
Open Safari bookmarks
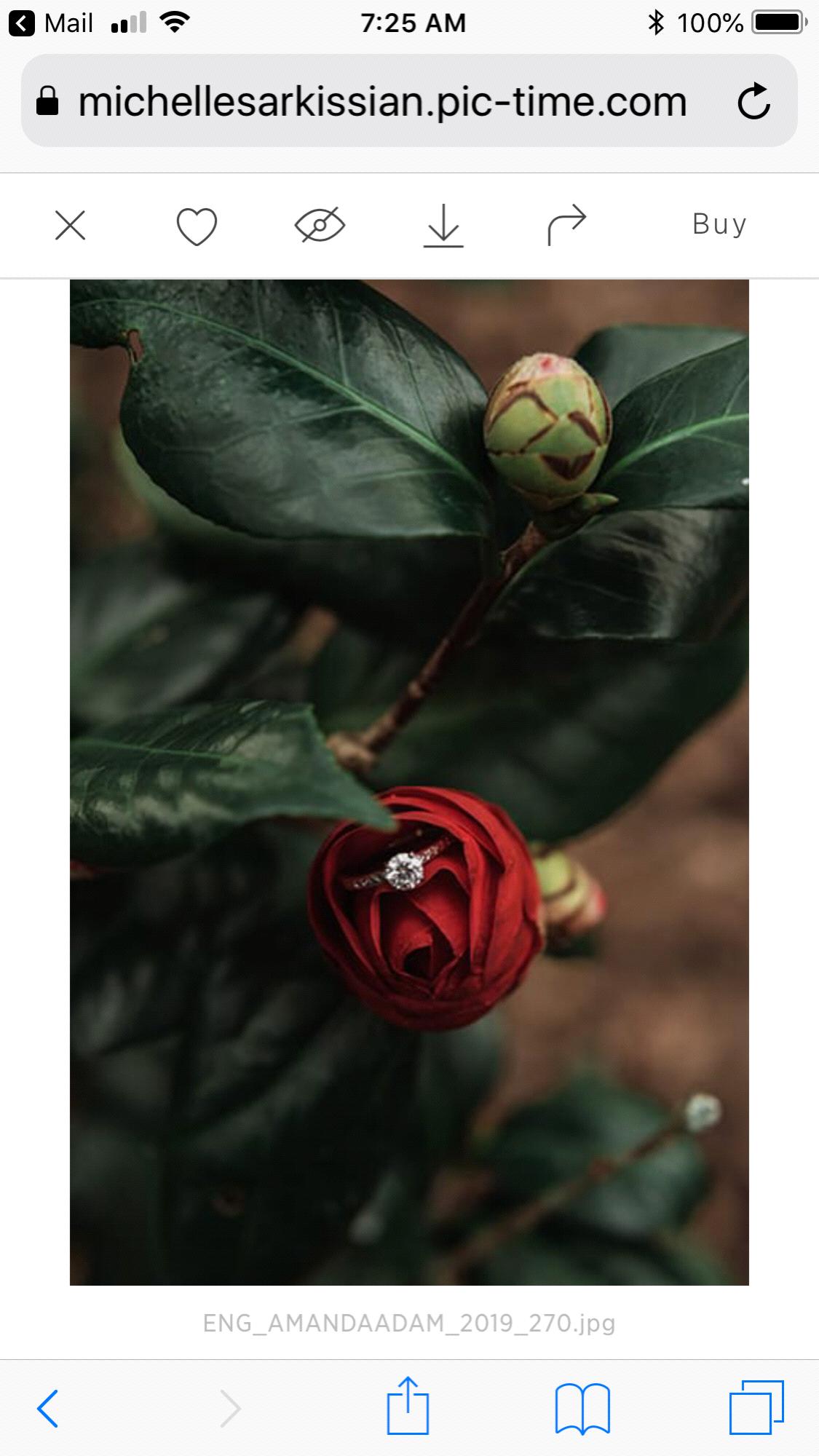click(582, 1409)
